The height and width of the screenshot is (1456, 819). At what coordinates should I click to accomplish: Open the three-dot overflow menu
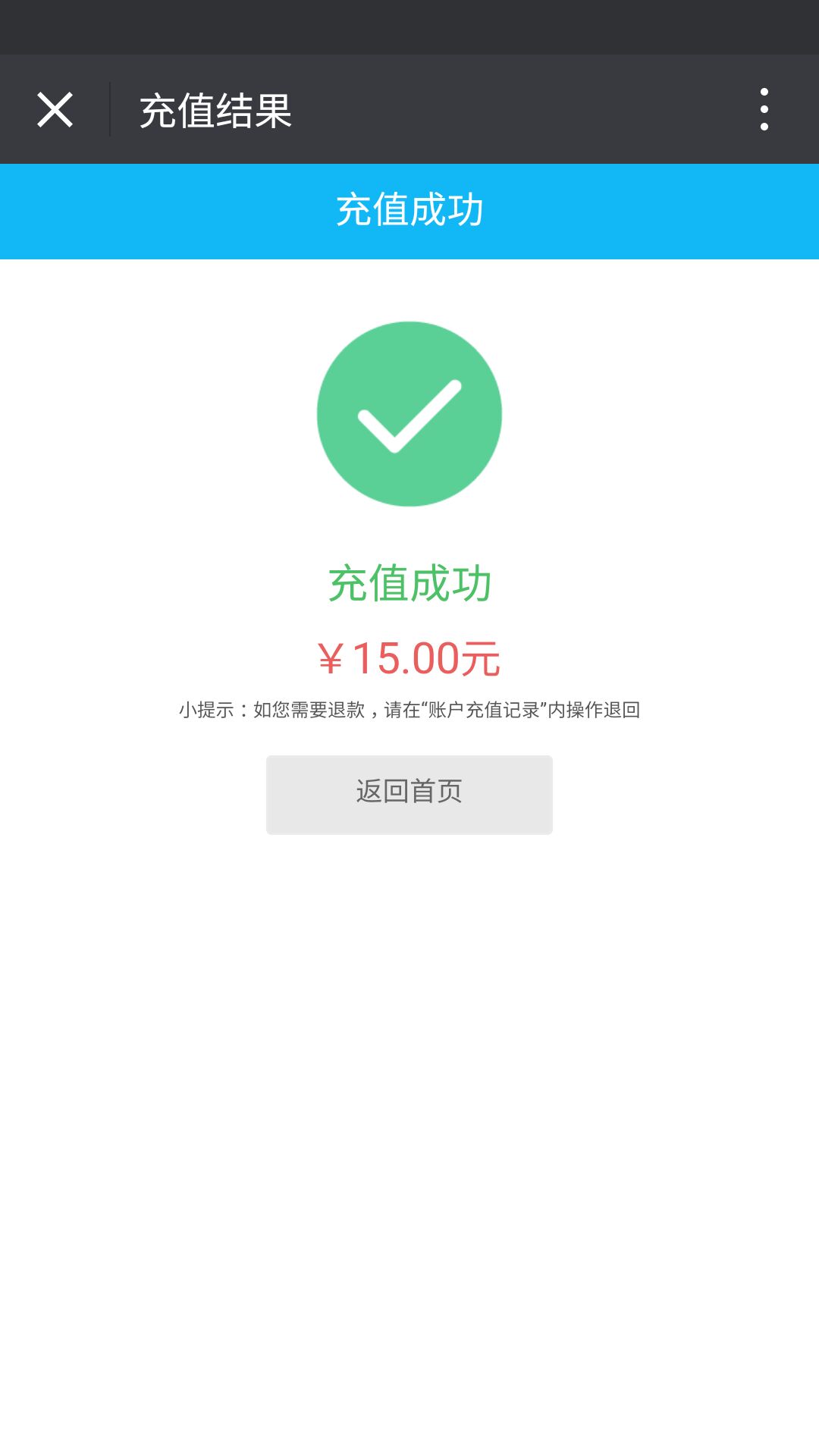point(764,109)
